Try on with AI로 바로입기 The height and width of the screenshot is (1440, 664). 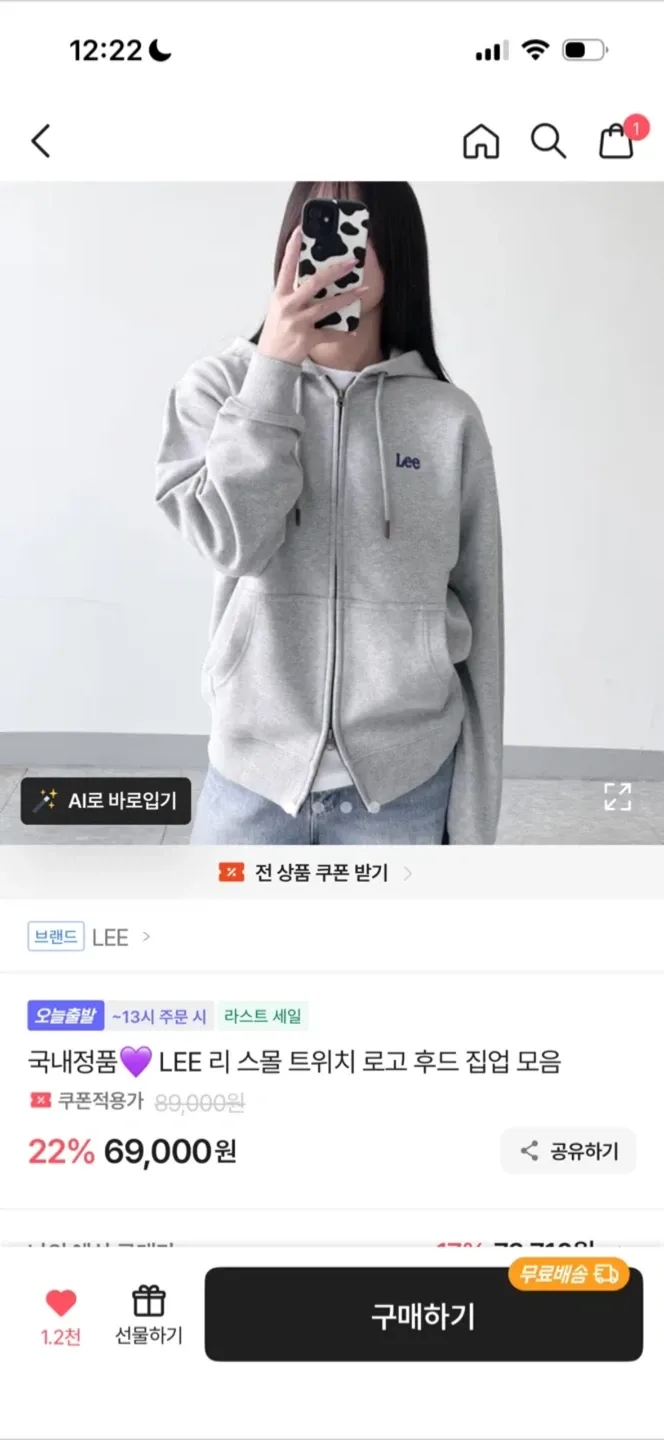106,800
